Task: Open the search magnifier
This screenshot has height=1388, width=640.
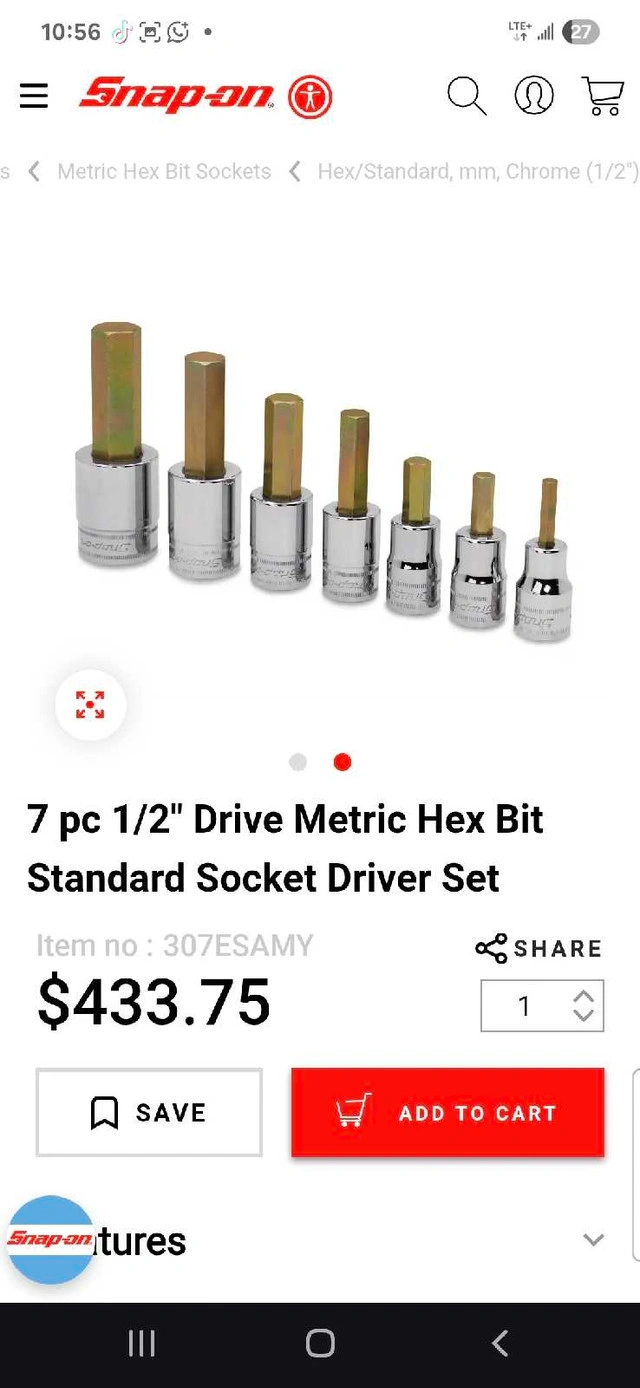Action: tap(466, 96)
